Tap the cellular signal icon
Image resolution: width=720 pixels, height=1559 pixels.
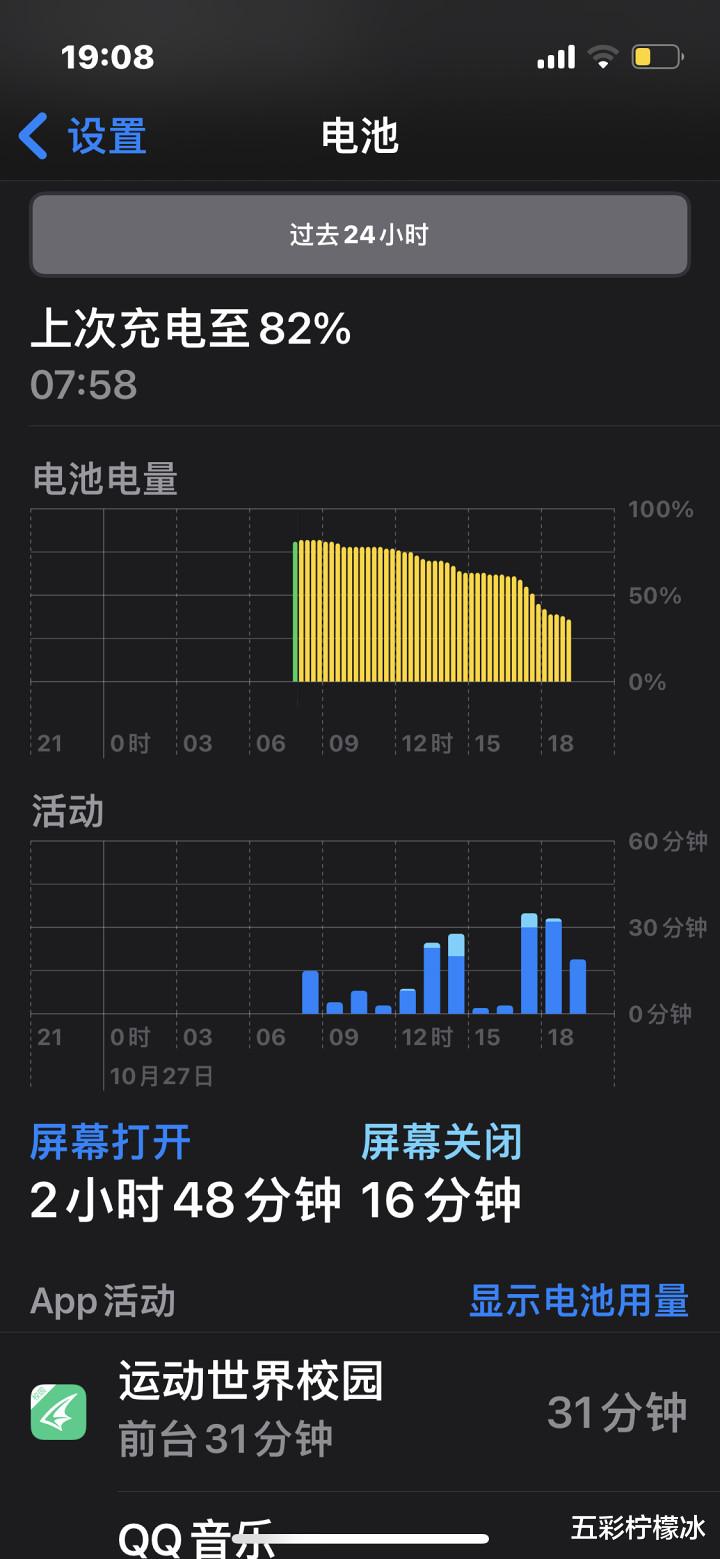556,57
